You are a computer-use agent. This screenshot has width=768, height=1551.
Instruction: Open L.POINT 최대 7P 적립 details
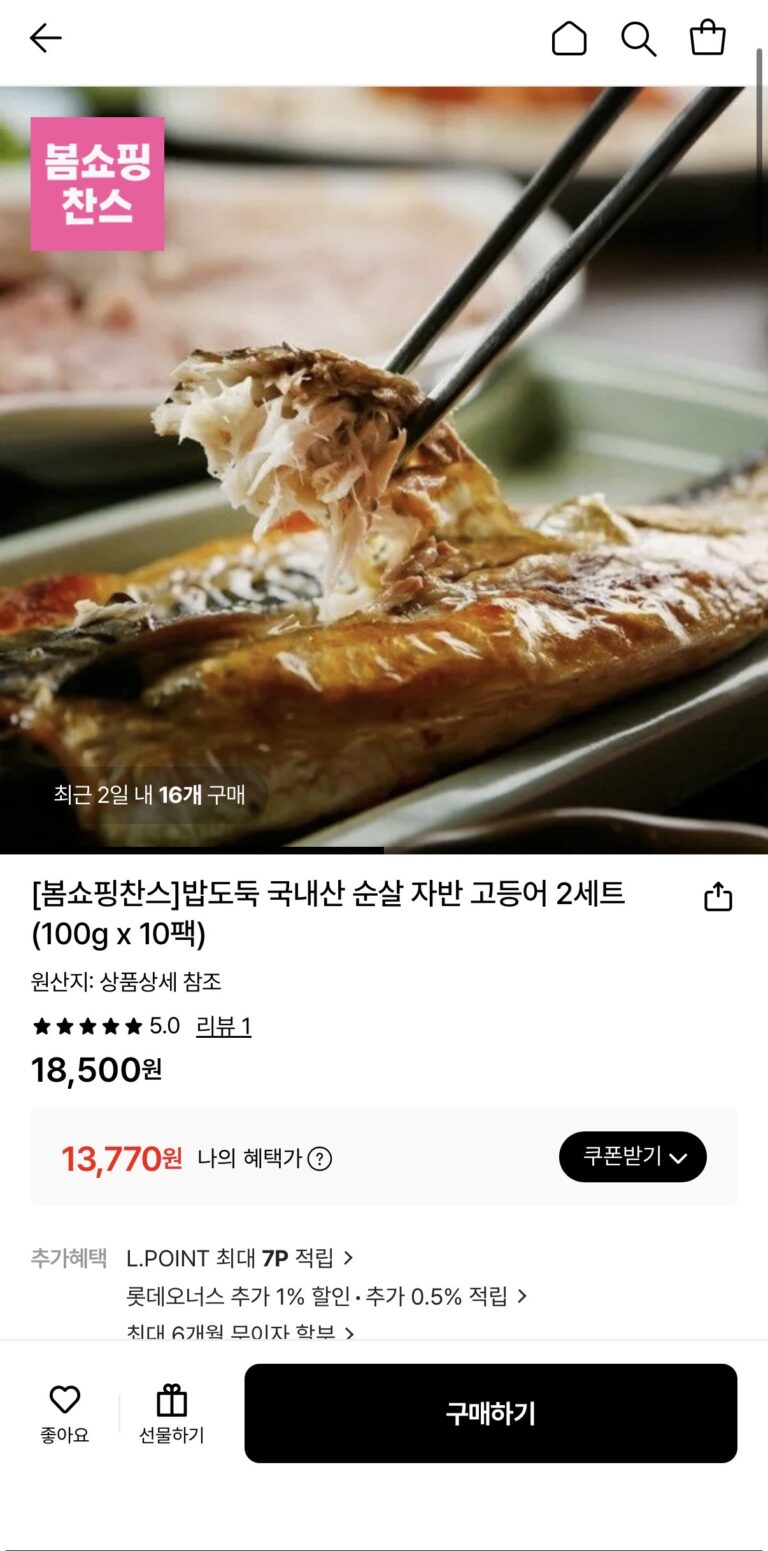(240, 1258)
